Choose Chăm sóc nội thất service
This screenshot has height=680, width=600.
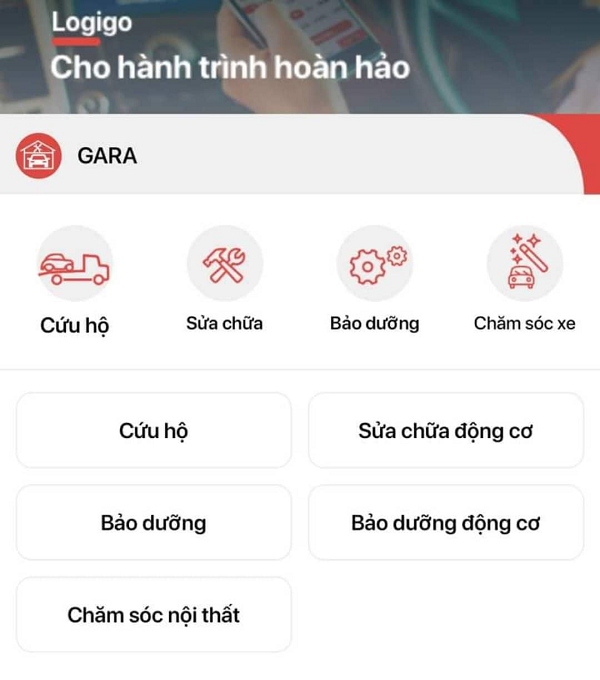154,615
